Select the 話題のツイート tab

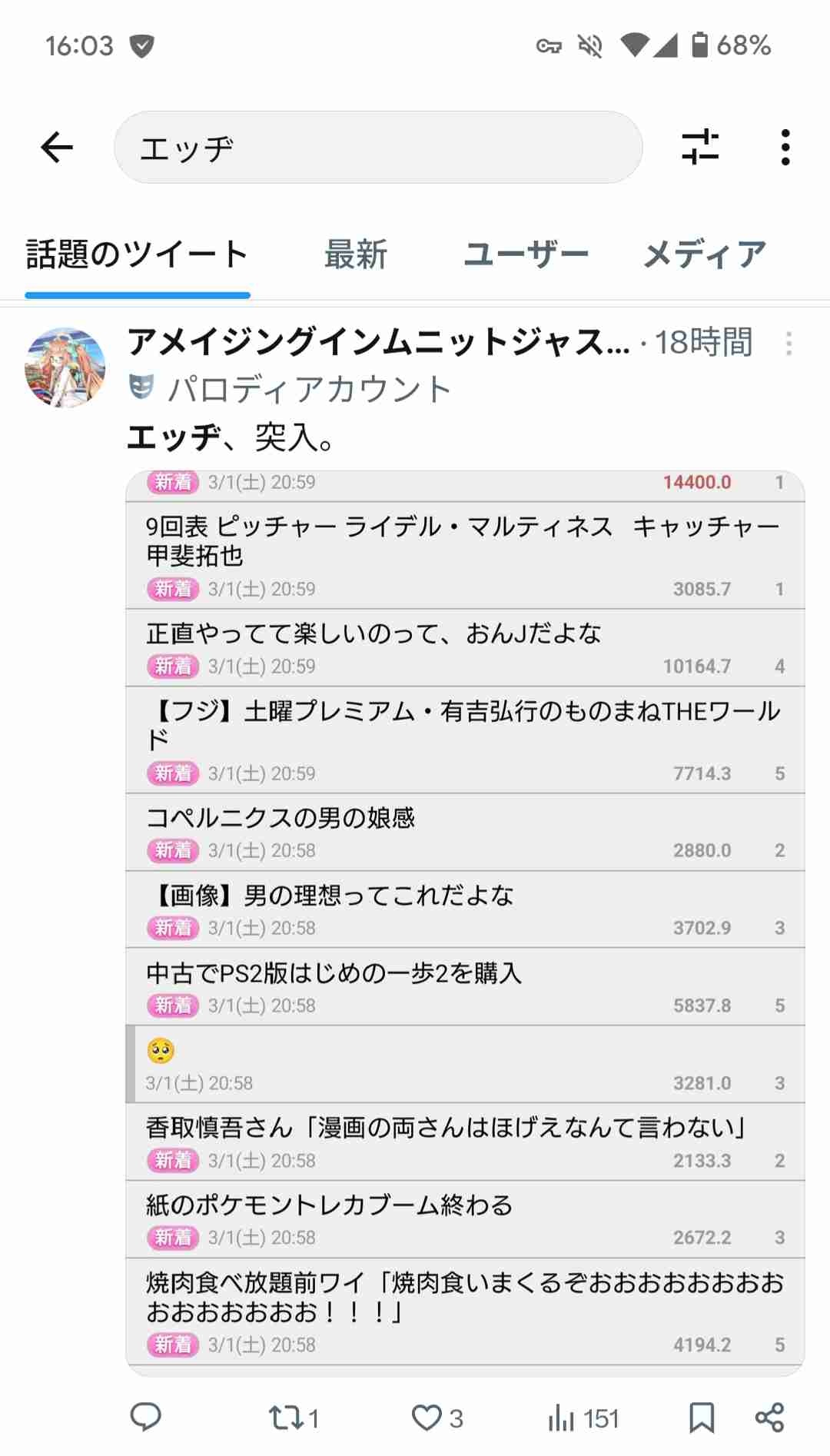tap(137, 254)
